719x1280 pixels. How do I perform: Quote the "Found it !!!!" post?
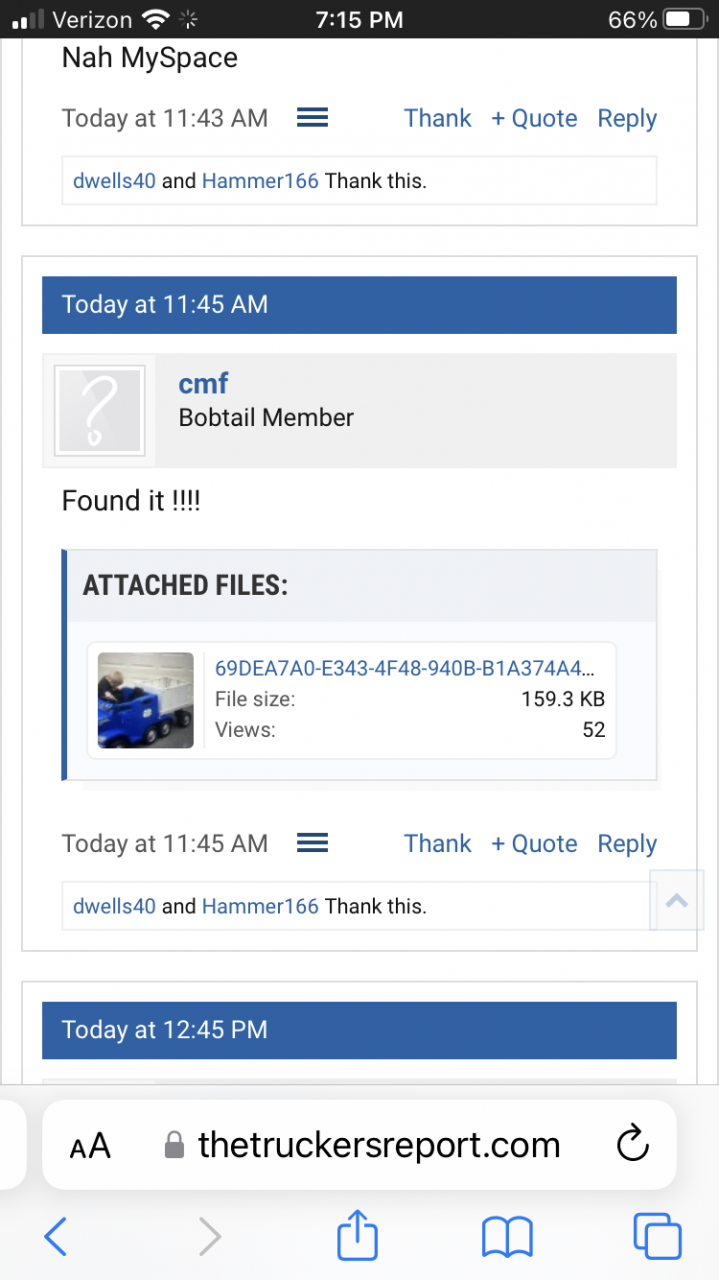(x=534, y=843)
